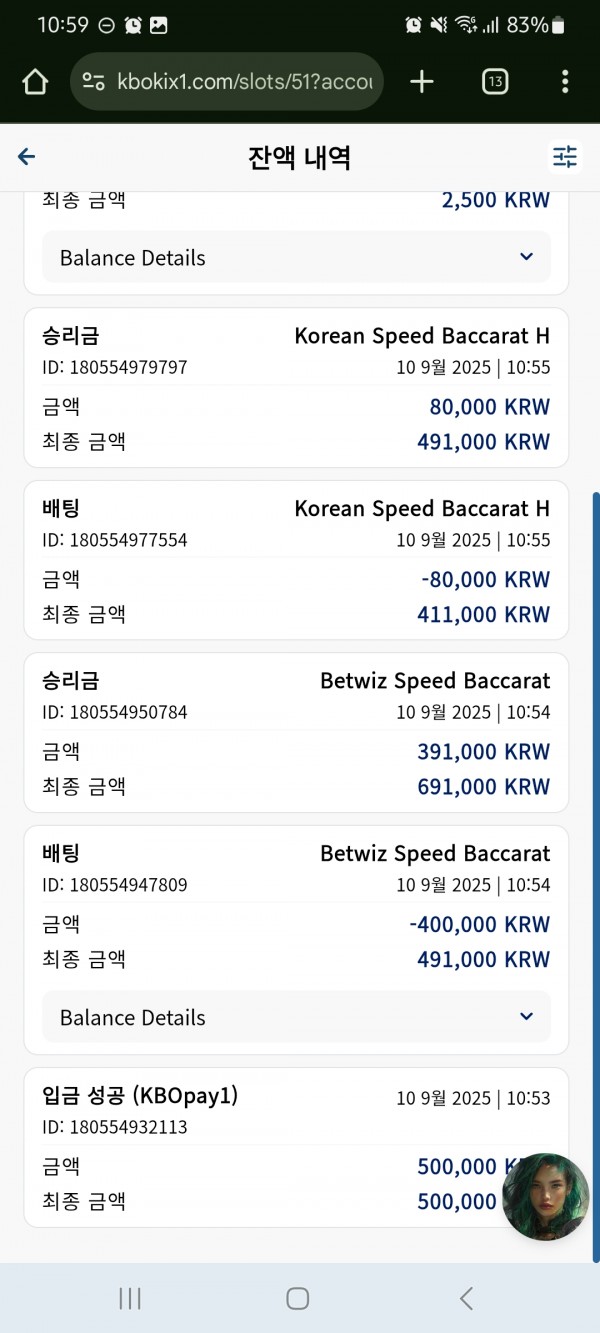
Task: Open the filter settings icon
Action: [565, 157]
